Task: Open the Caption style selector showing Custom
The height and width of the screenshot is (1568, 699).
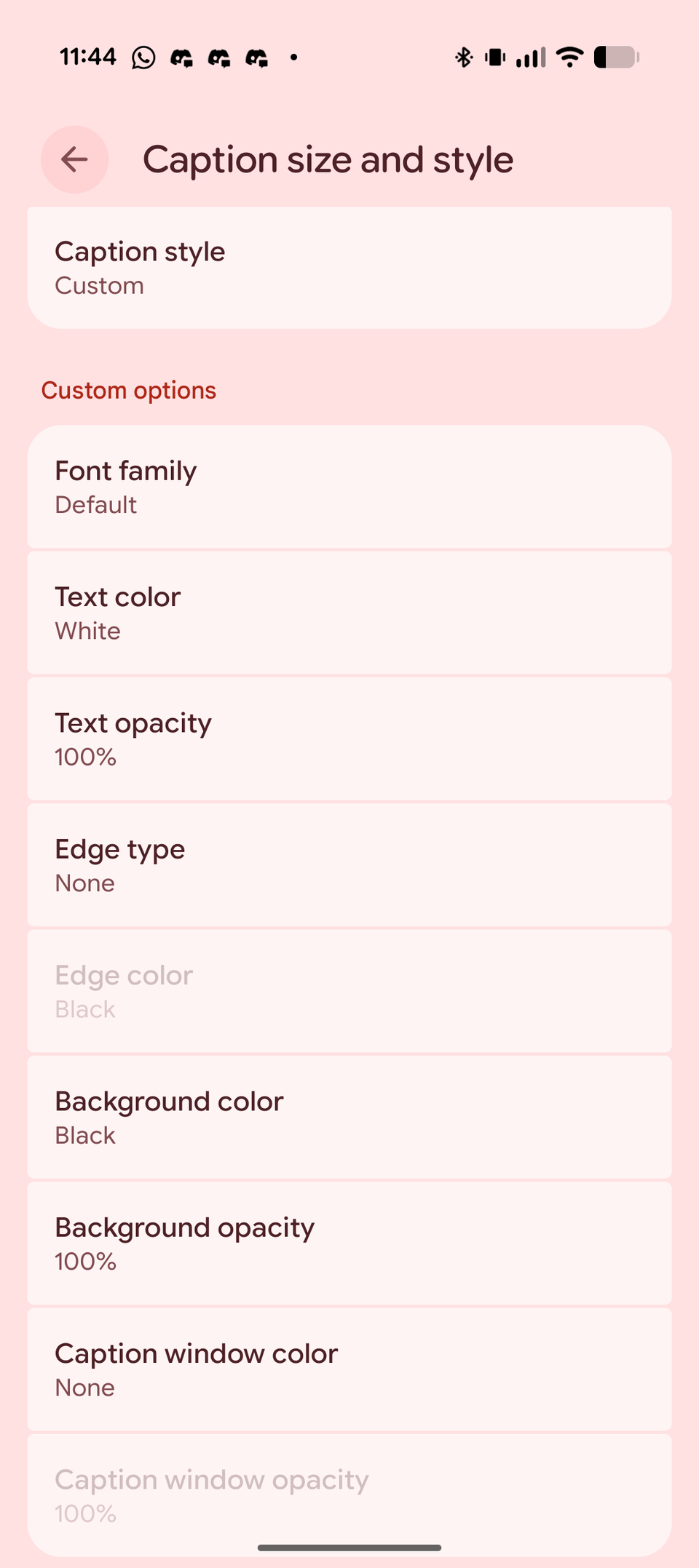Action: coord(349,267)
